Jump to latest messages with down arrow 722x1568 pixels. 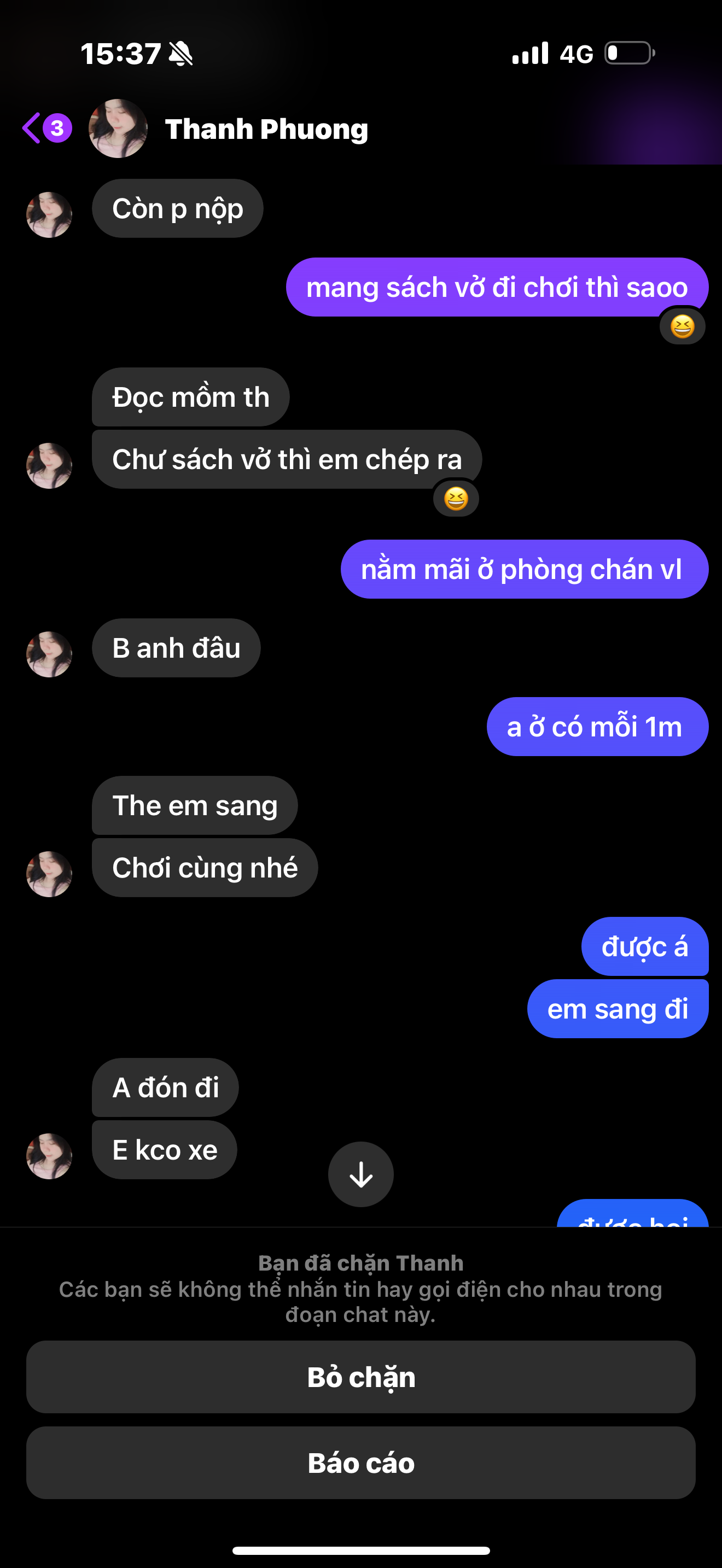point(360,1174)
